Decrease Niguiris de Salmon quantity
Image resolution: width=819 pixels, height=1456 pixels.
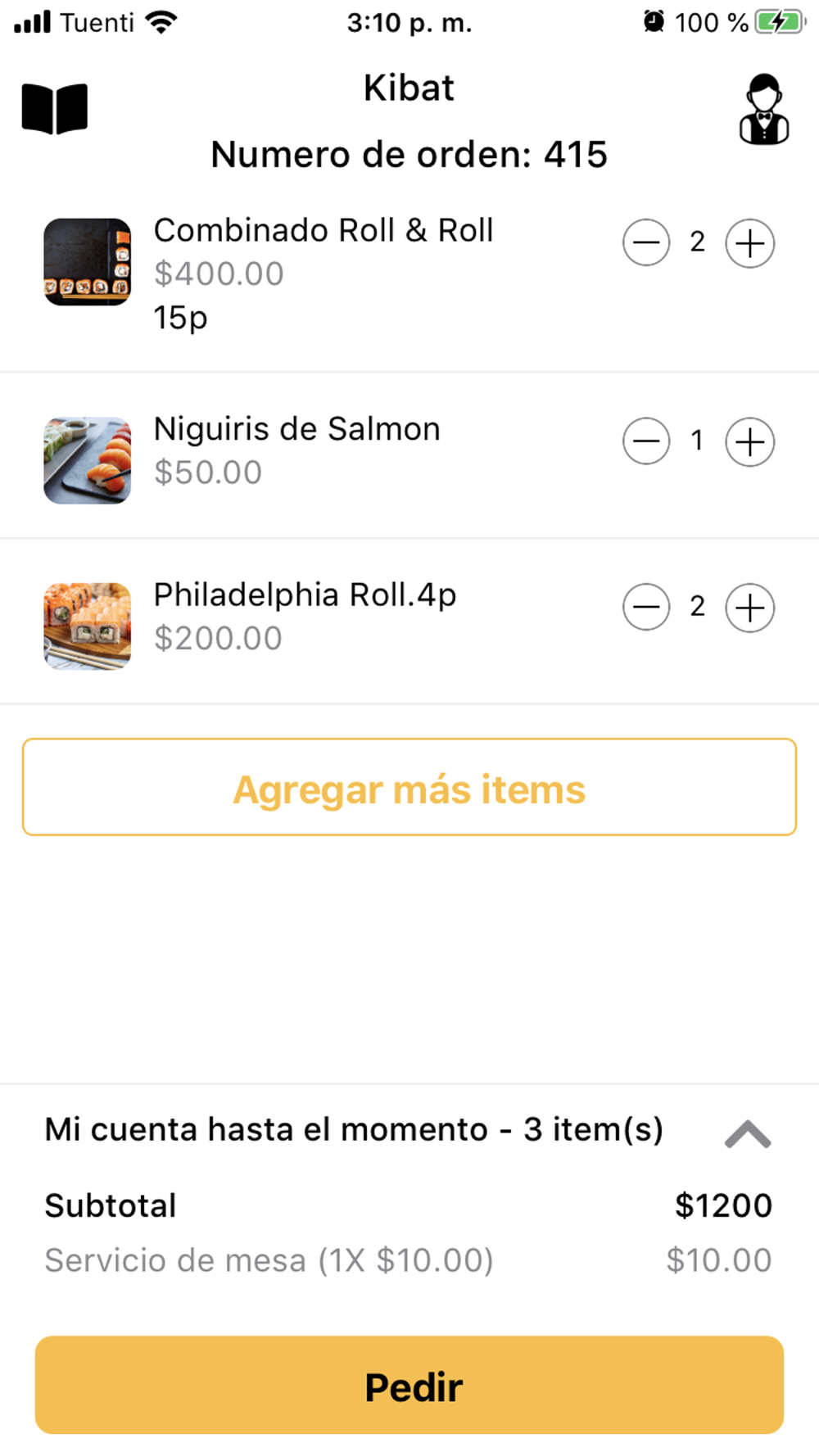click(646, 441)
